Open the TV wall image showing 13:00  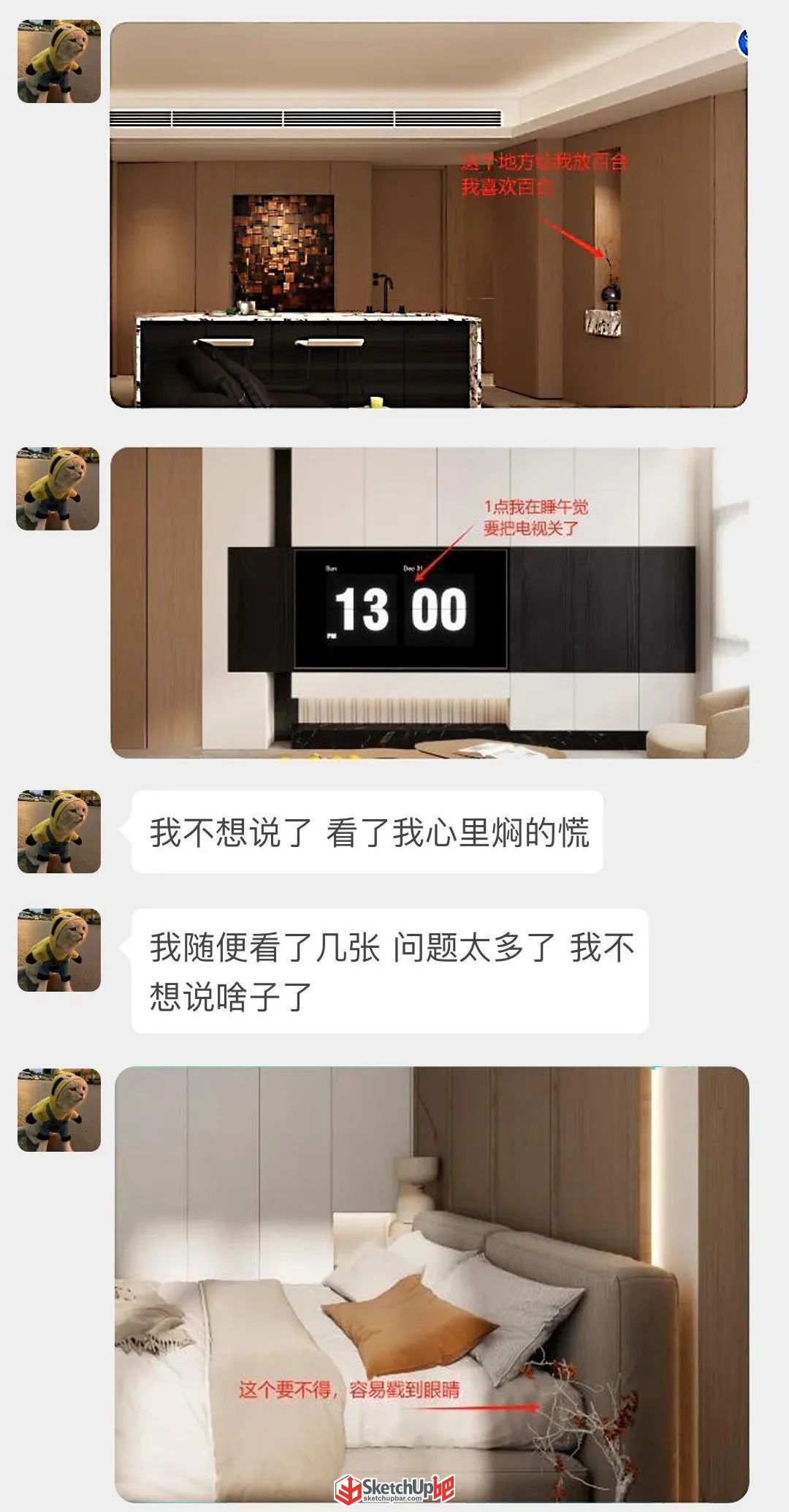click(430, 603)
